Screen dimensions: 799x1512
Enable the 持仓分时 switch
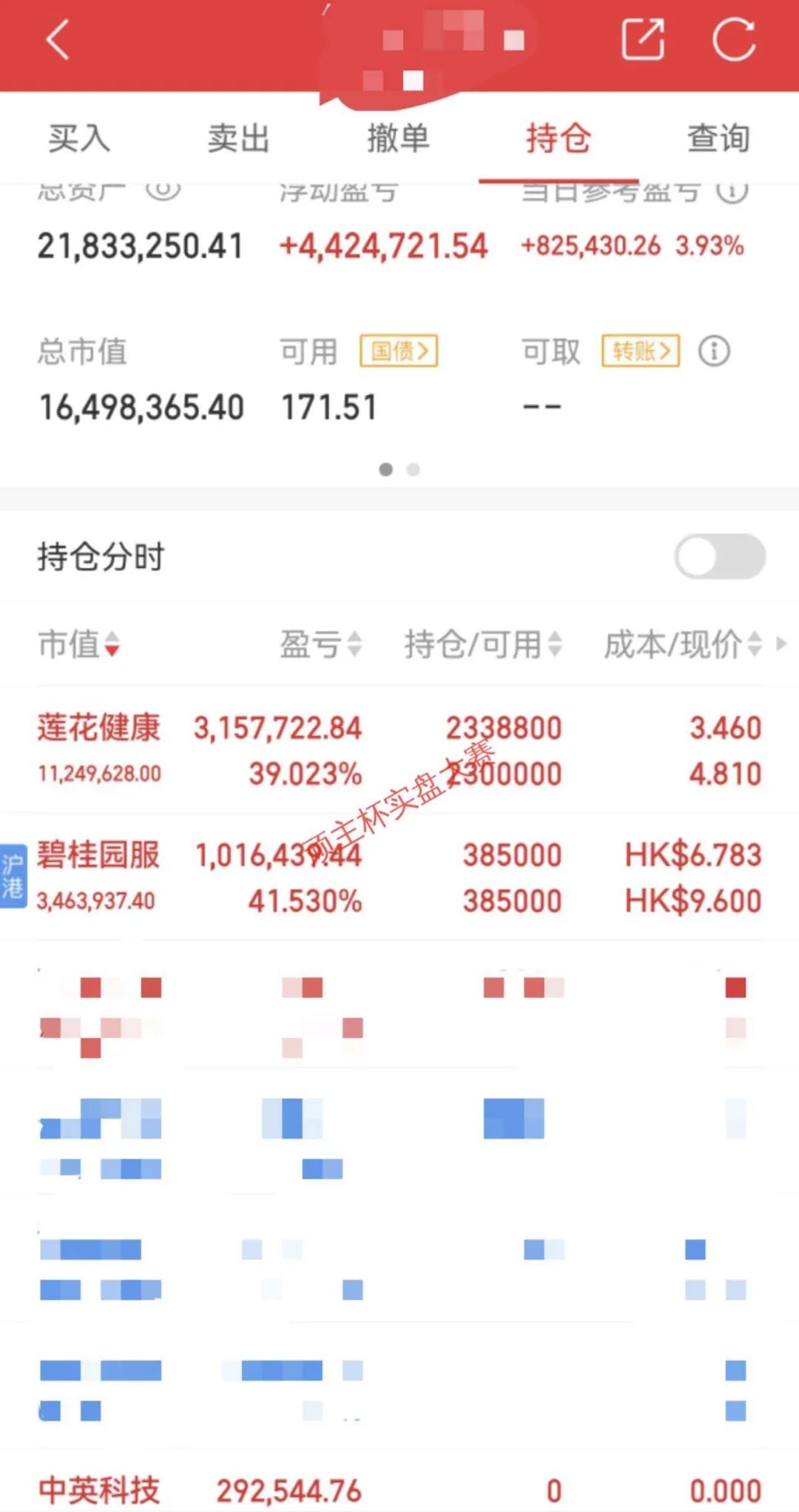click(719, 556)
